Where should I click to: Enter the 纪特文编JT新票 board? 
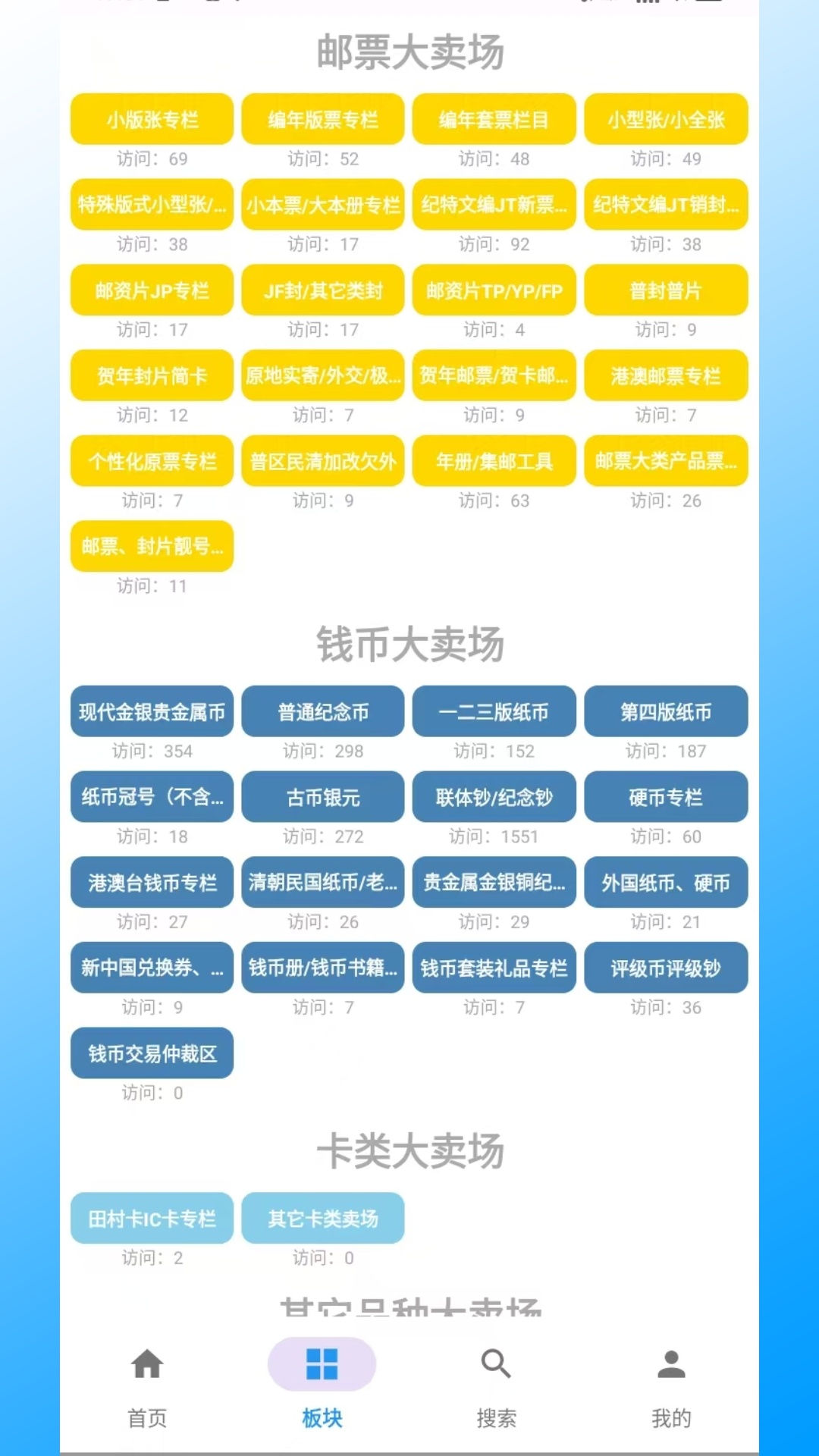pyautogui.click(x=494, y=205)
